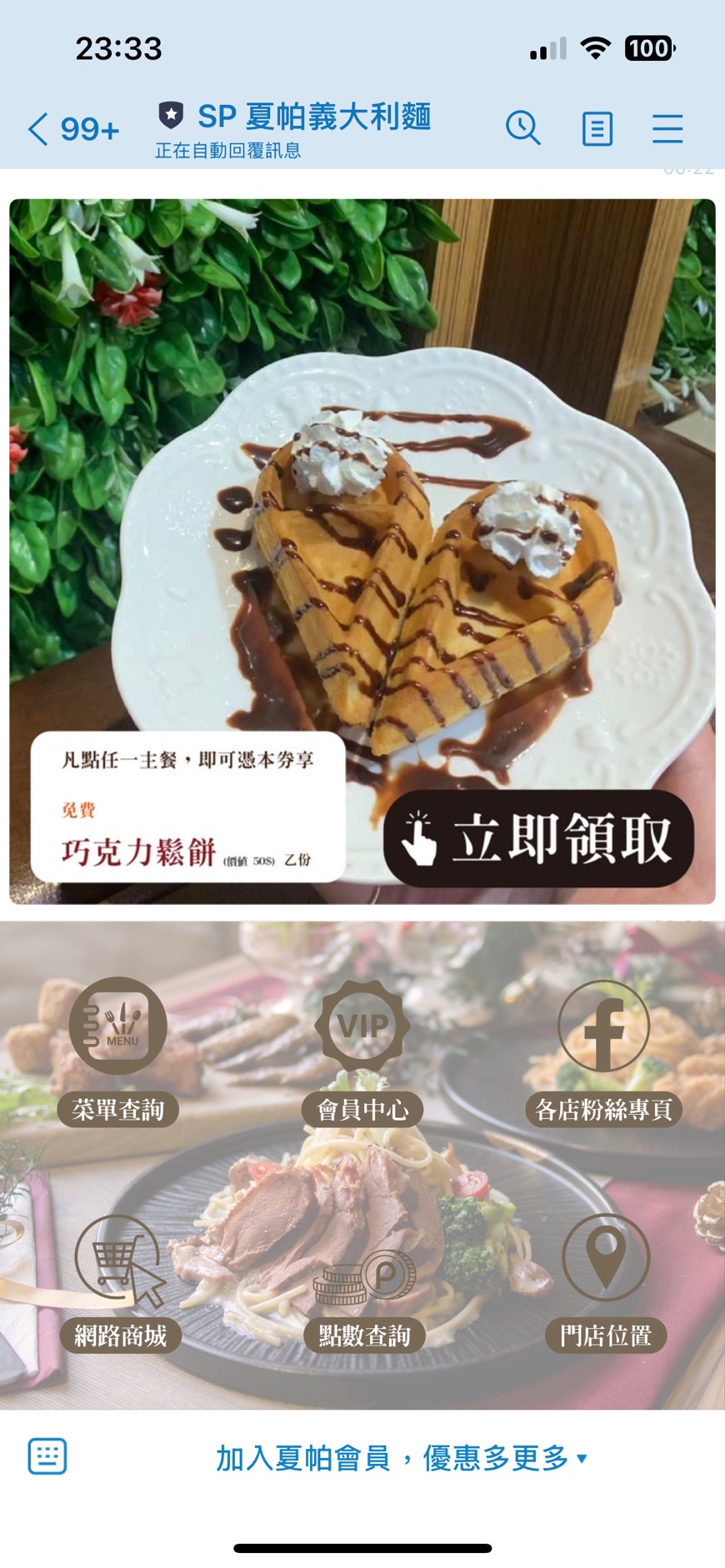The height and width of the screenshot is (1568, 725).
Task: Visit 各店粉絲專頁 Facebook pages
Action: pyautogui.click(x=604, y=1051)
